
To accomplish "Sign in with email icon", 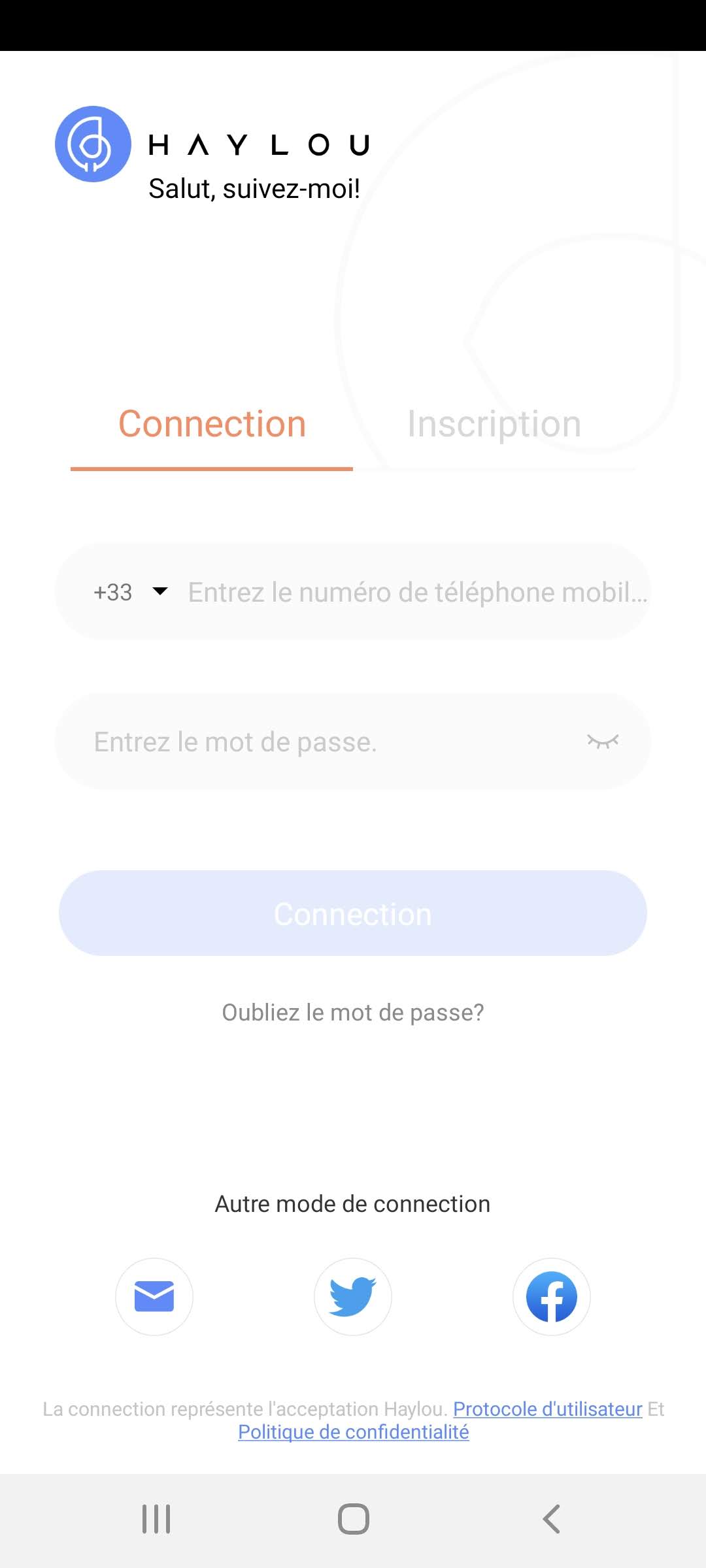I will [154, 1297].
